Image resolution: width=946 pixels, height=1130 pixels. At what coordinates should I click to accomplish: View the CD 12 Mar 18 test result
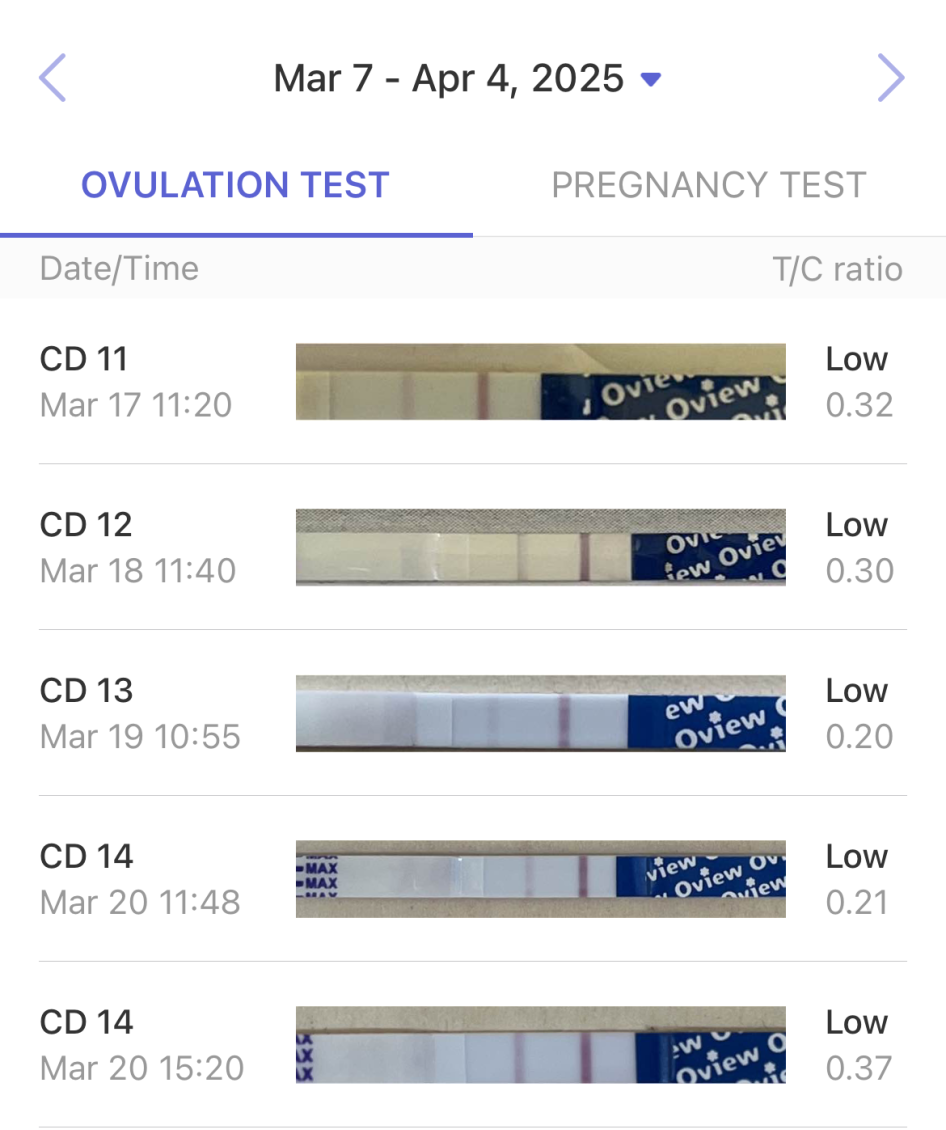472,548
